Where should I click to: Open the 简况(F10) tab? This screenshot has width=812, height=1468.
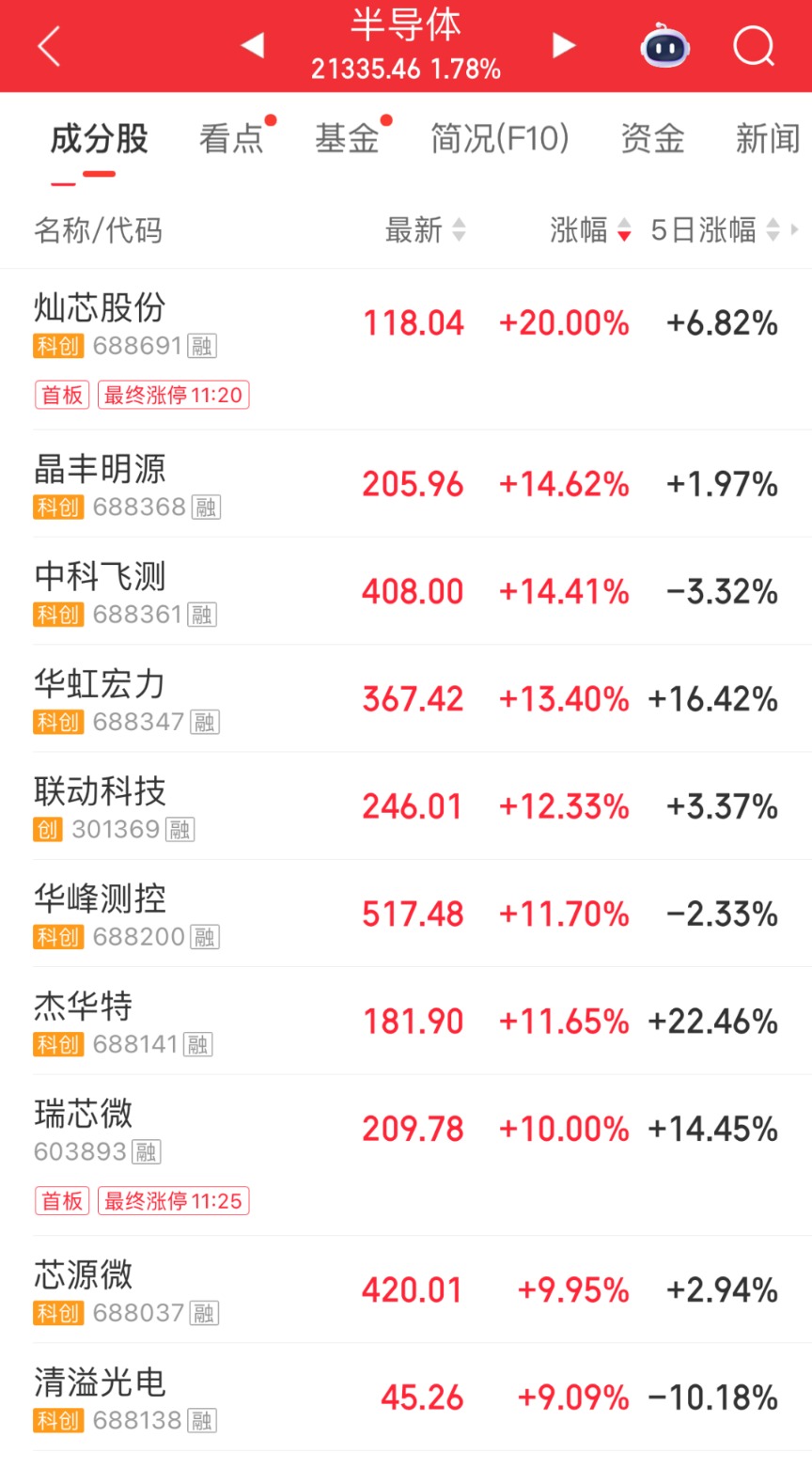(x=500, y=138)
